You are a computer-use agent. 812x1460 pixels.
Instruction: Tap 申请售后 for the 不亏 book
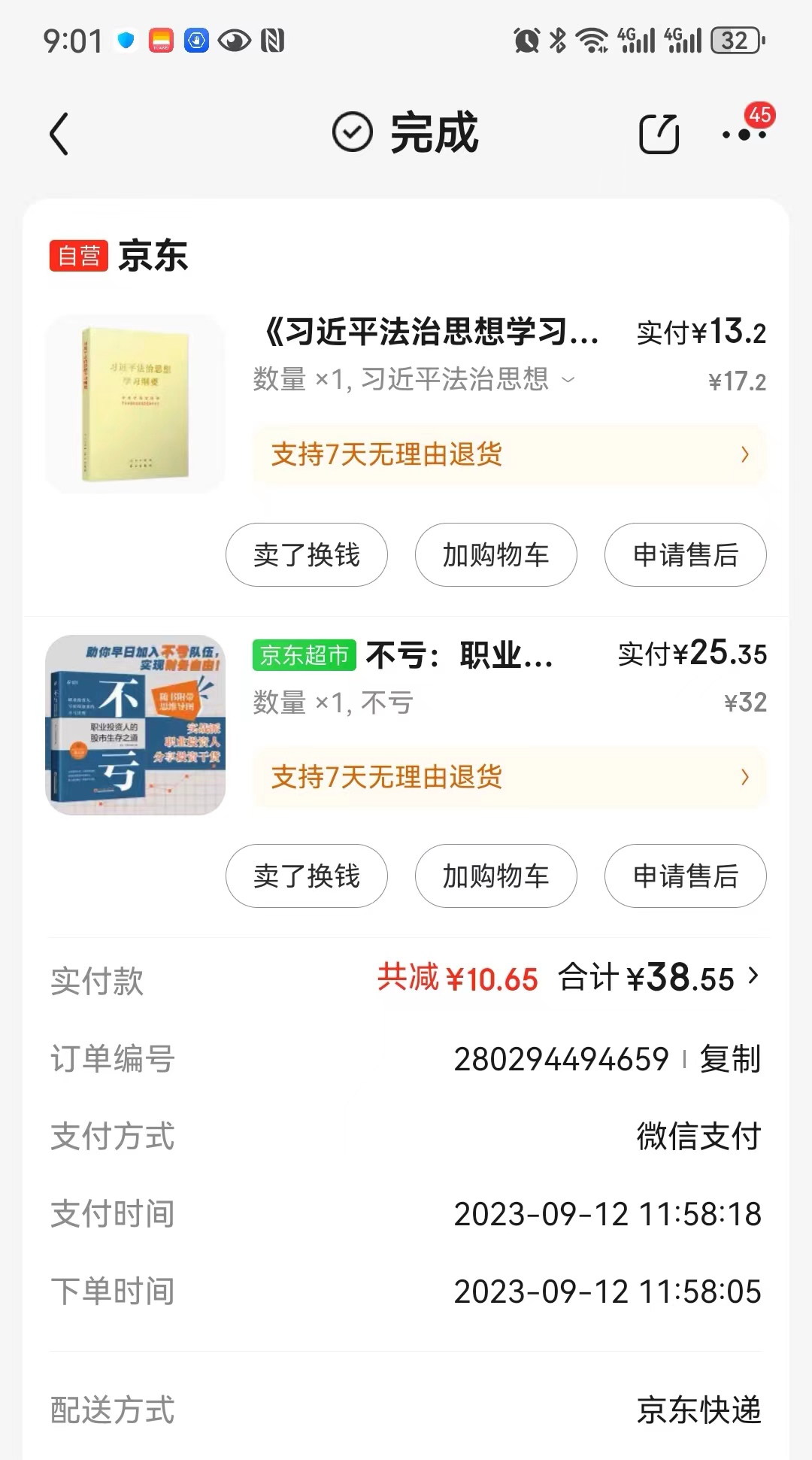(x=686, y=876)
